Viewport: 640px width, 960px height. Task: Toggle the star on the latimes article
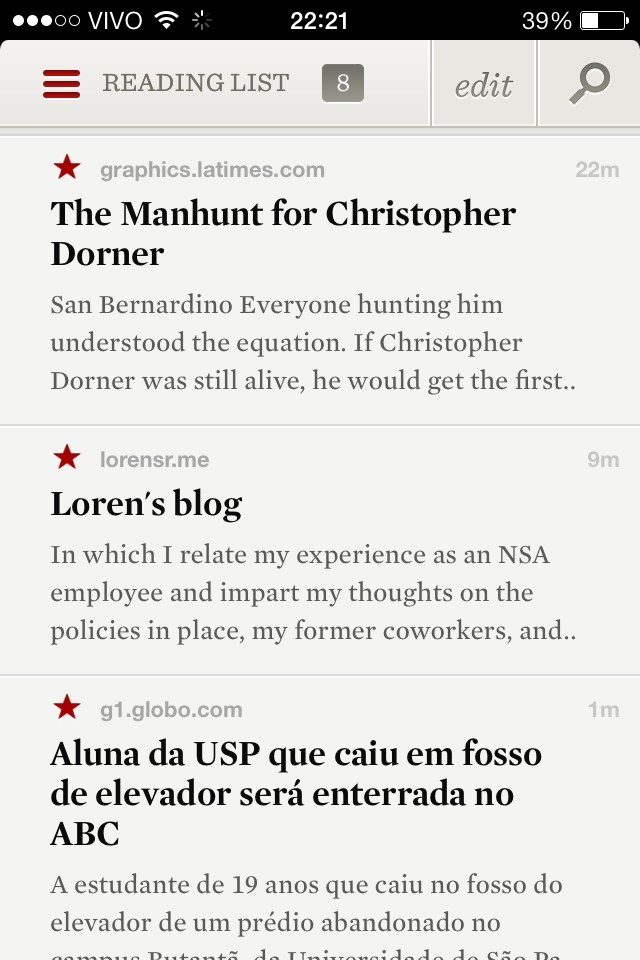[67, 168]
